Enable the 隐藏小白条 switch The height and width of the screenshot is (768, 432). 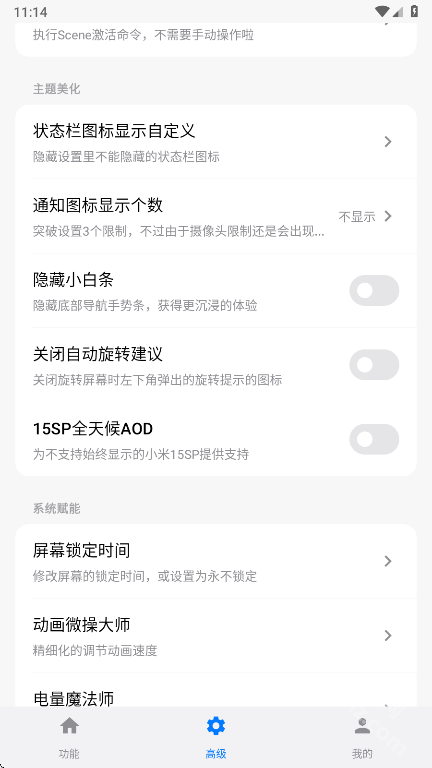tap(374, 290)
